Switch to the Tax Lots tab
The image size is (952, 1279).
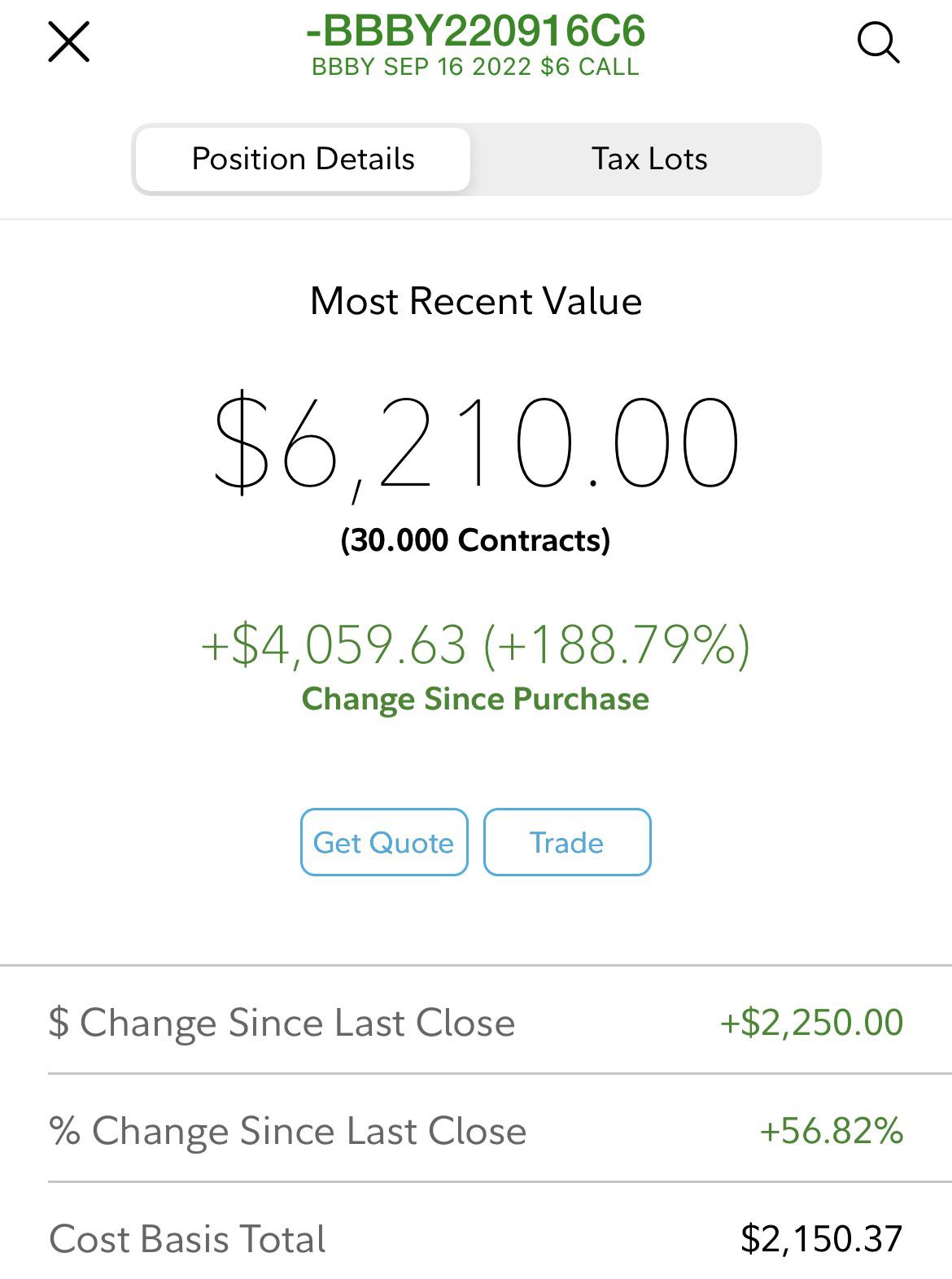point(648,159)
